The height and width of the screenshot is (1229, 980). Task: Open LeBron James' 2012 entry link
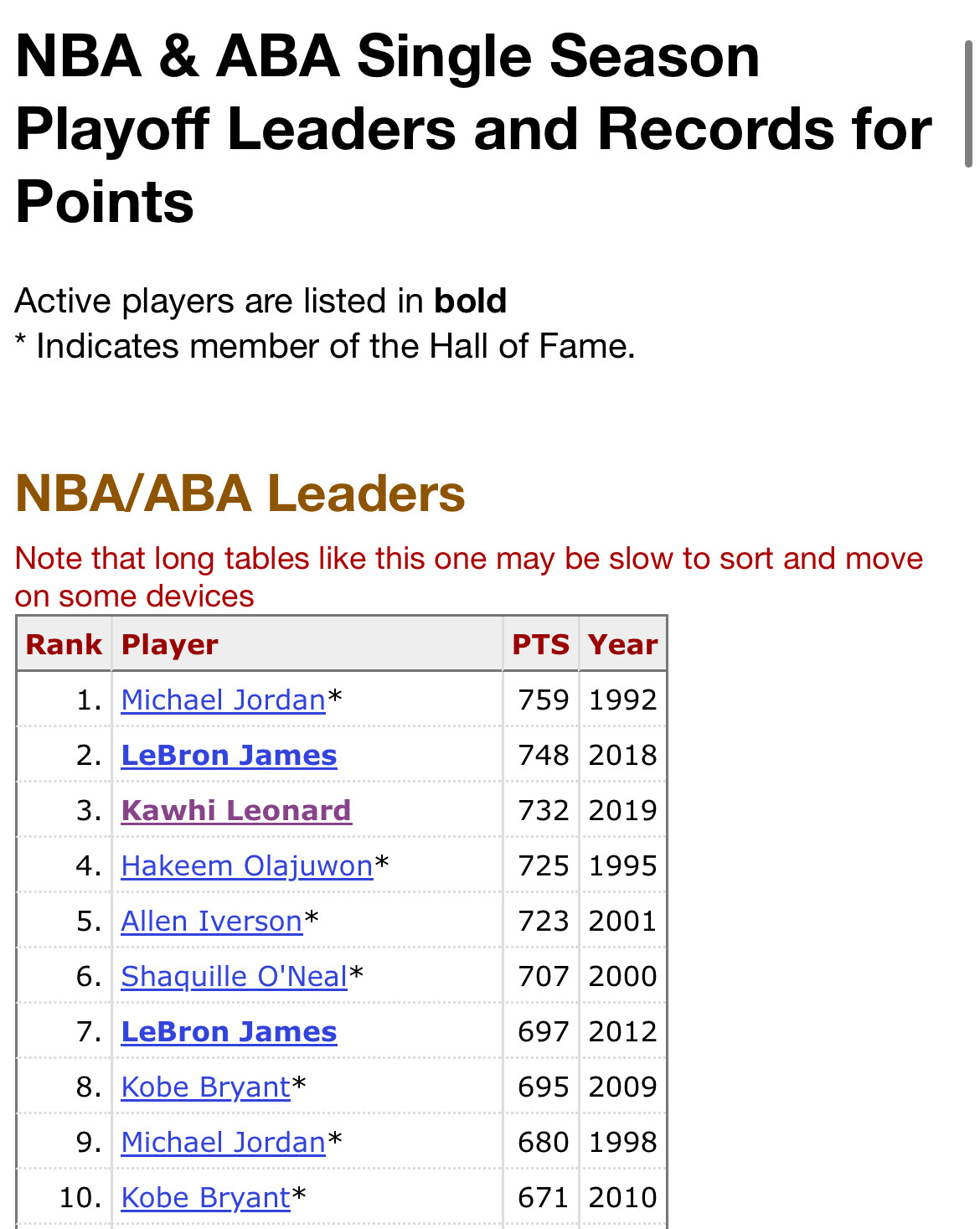click(229, 1031)
